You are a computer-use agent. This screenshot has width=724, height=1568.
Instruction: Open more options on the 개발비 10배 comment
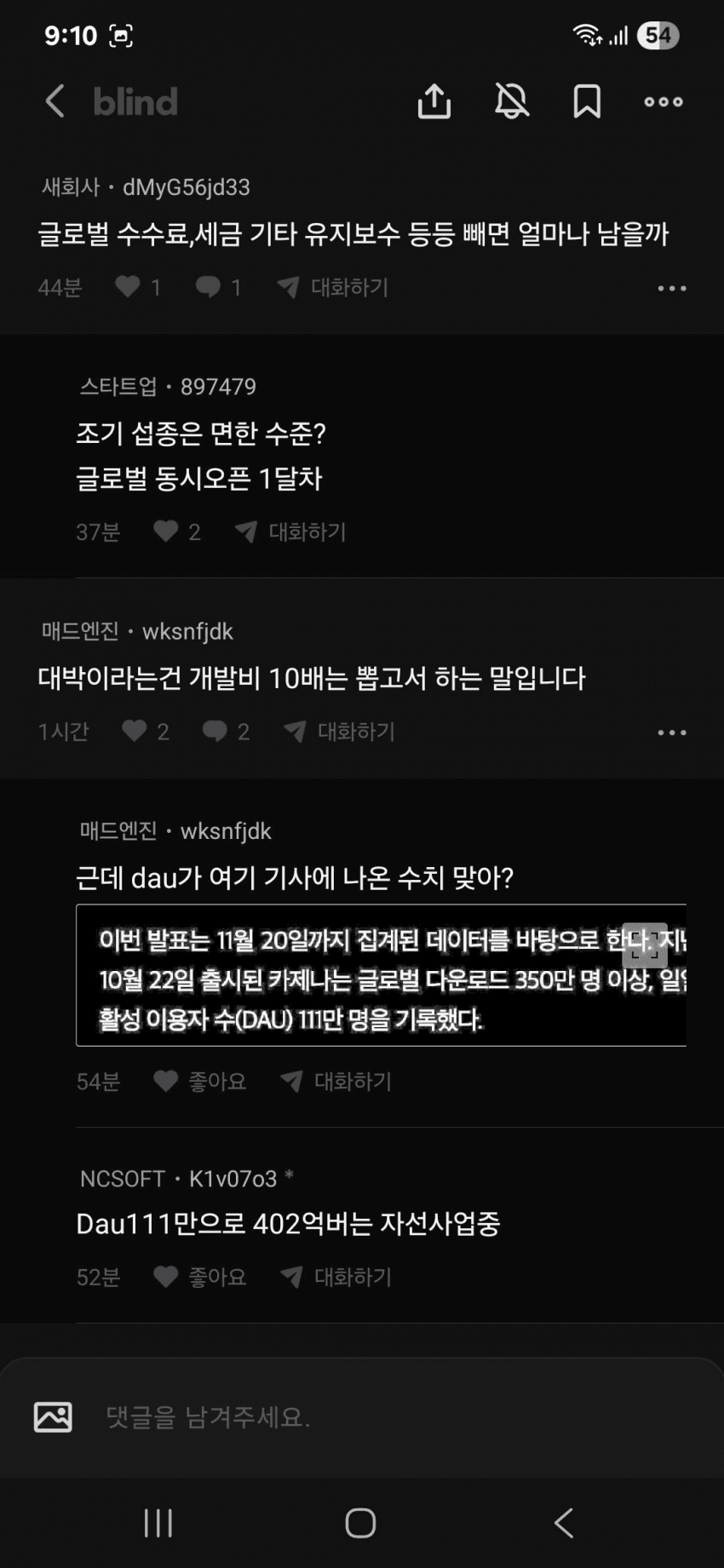[x=672, y=732]
